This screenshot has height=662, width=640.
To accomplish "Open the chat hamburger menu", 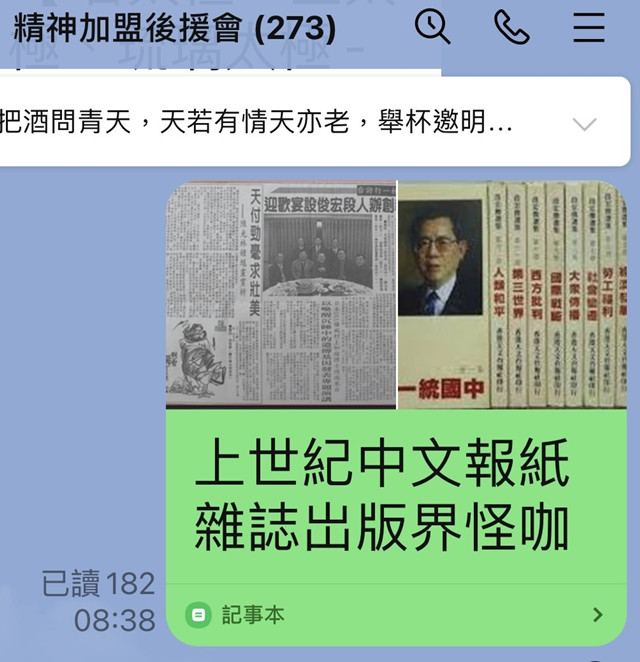I will (589, 27).
